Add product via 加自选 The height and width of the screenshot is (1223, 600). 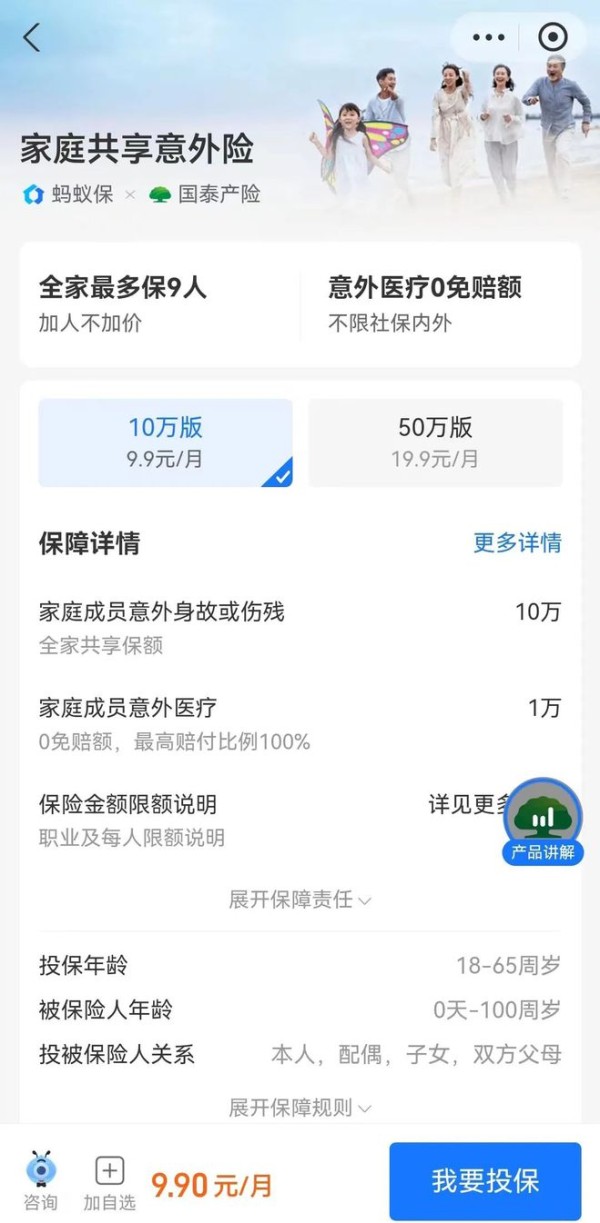(109, 1181)
